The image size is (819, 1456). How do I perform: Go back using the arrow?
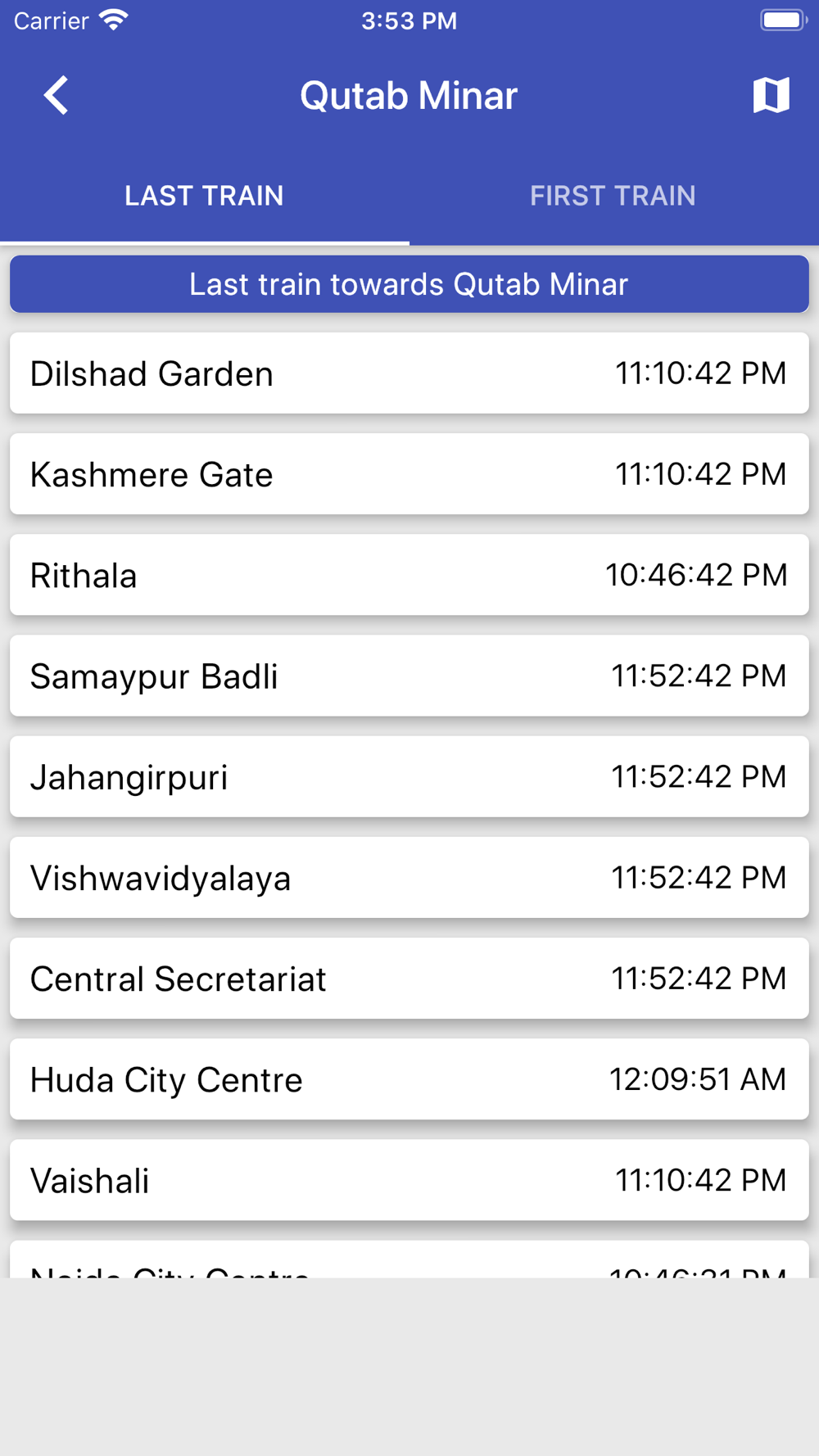(56, 96)
